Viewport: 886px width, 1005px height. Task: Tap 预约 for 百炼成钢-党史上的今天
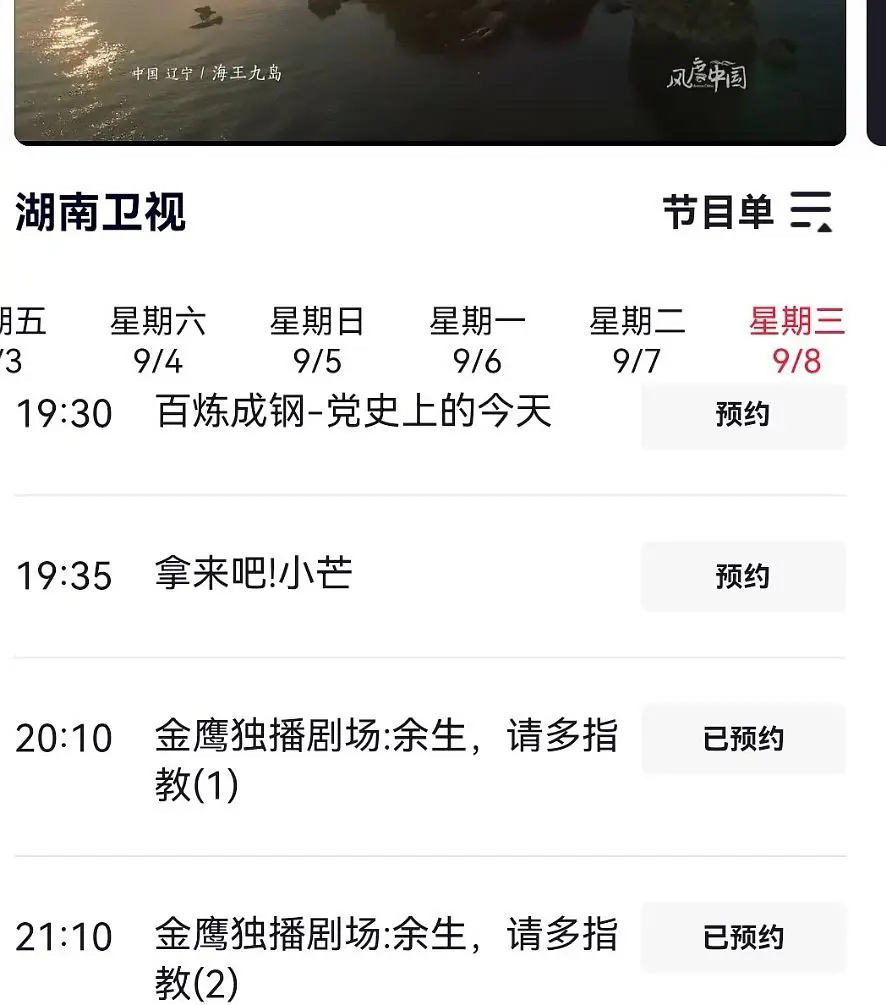tap(741, 417)
